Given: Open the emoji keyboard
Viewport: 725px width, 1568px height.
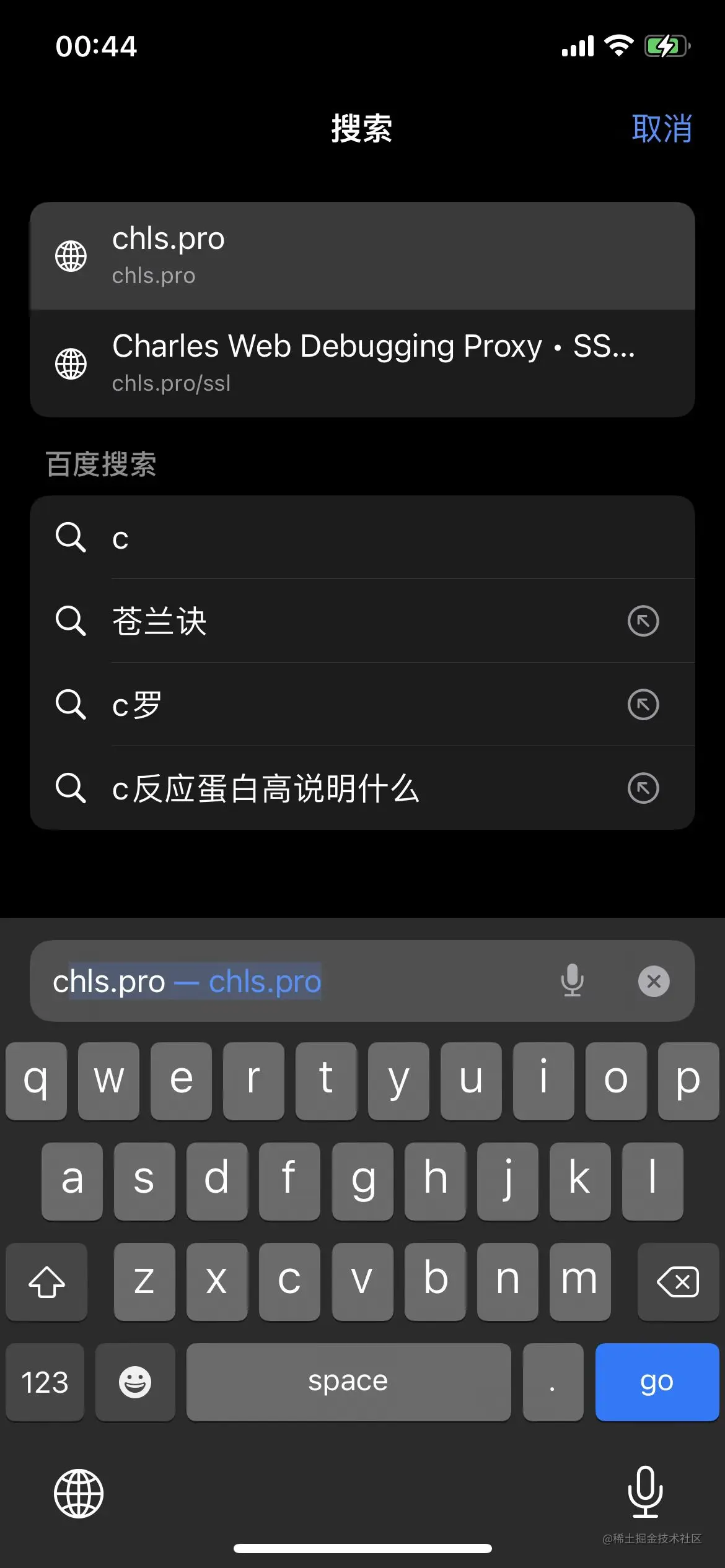Looking at the screenshot, I should click(x=134, y=1382).
